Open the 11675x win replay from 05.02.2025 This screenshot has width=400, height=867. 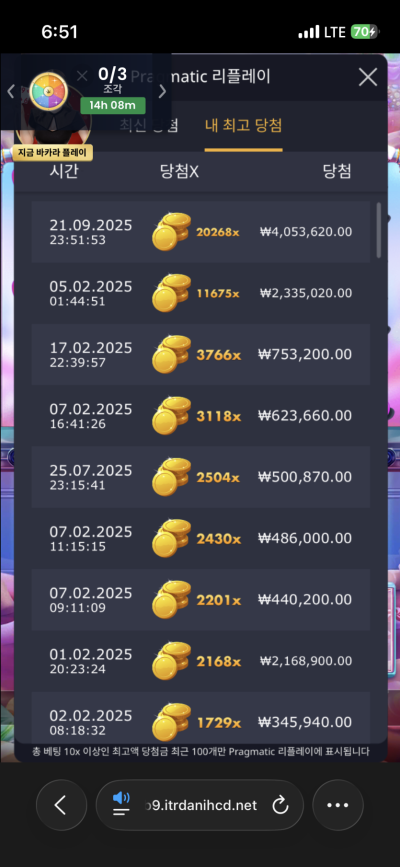(200, 293)
